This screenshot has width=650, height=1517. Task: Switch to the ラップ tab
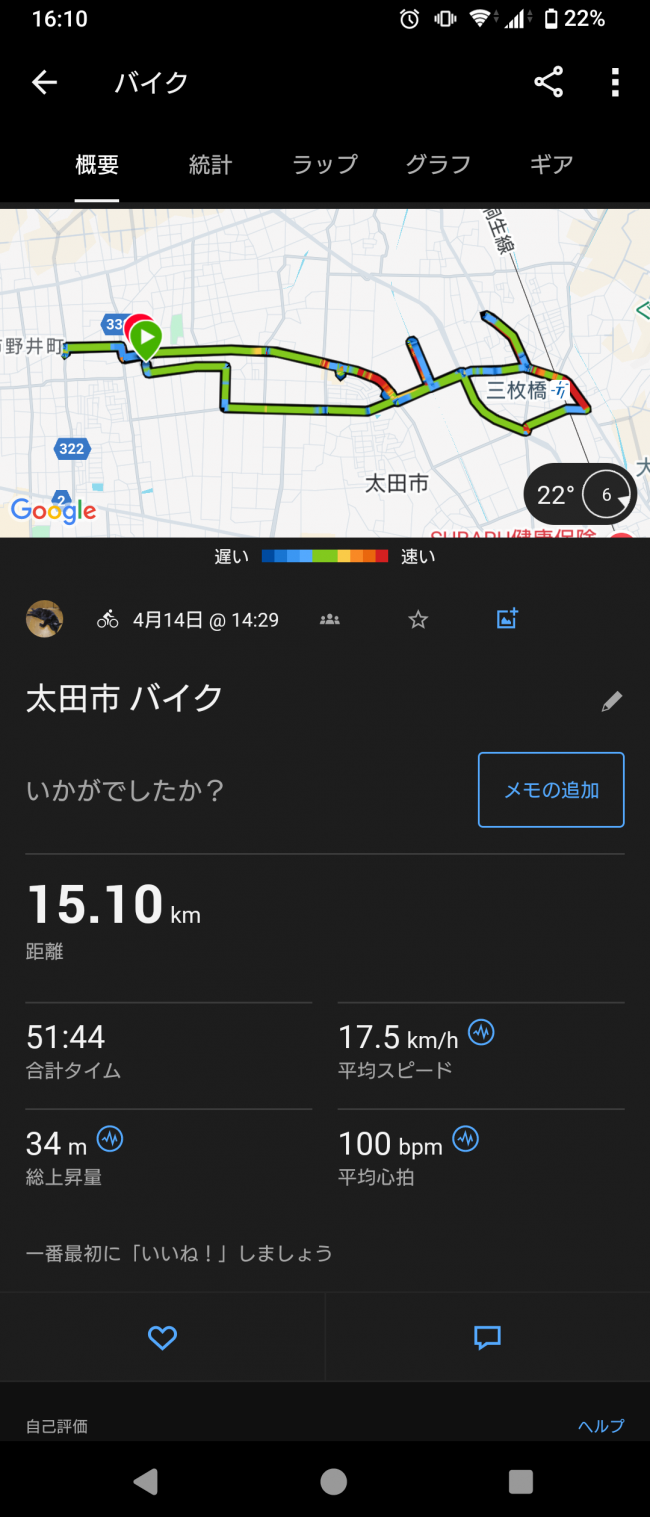324,165
